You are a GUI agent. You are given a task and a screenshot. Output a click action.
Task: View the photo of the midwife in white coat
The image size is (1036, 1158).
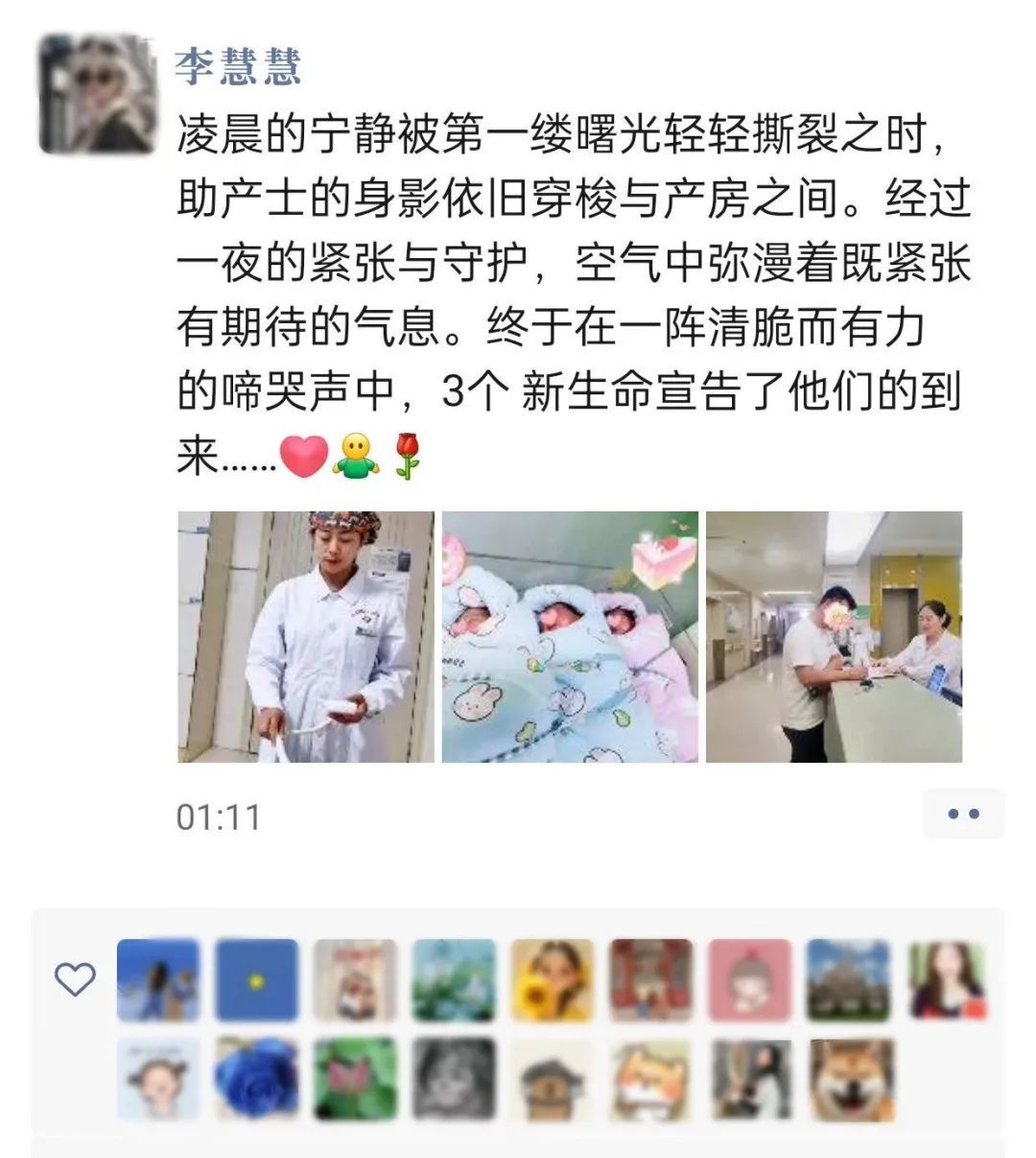point(305,637)
